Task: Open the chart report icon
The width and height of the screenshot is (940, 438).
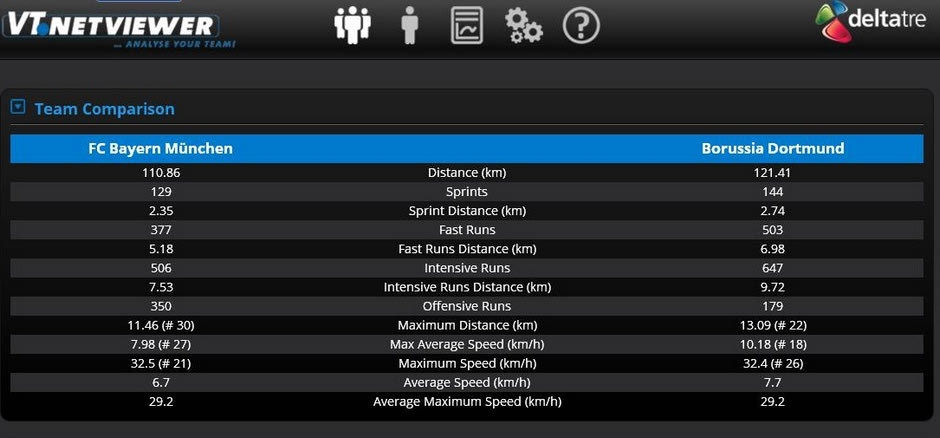Action: pos(466,25)
